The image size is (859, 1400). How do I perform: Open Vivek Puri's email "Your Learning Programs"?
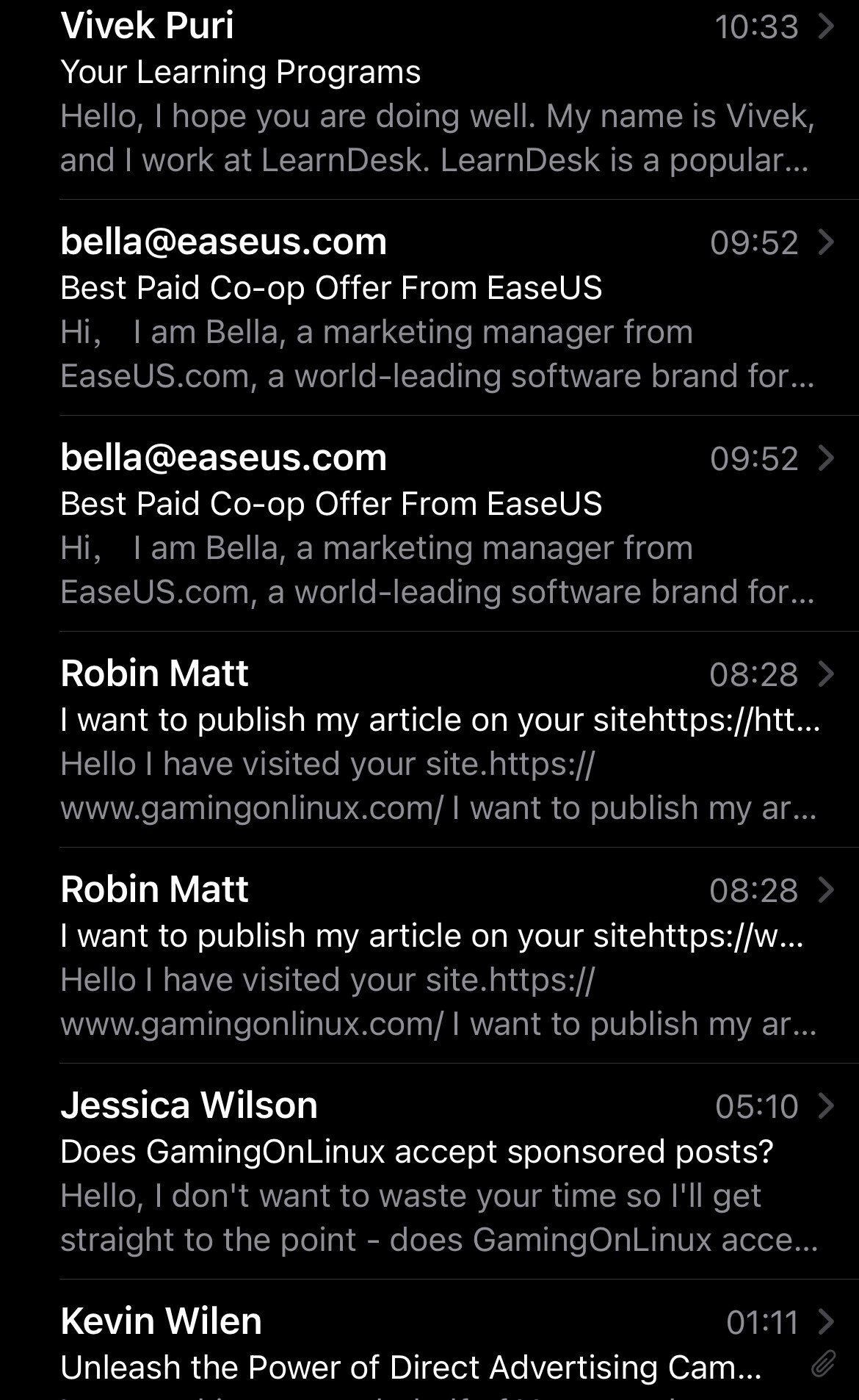click(437, 94)
